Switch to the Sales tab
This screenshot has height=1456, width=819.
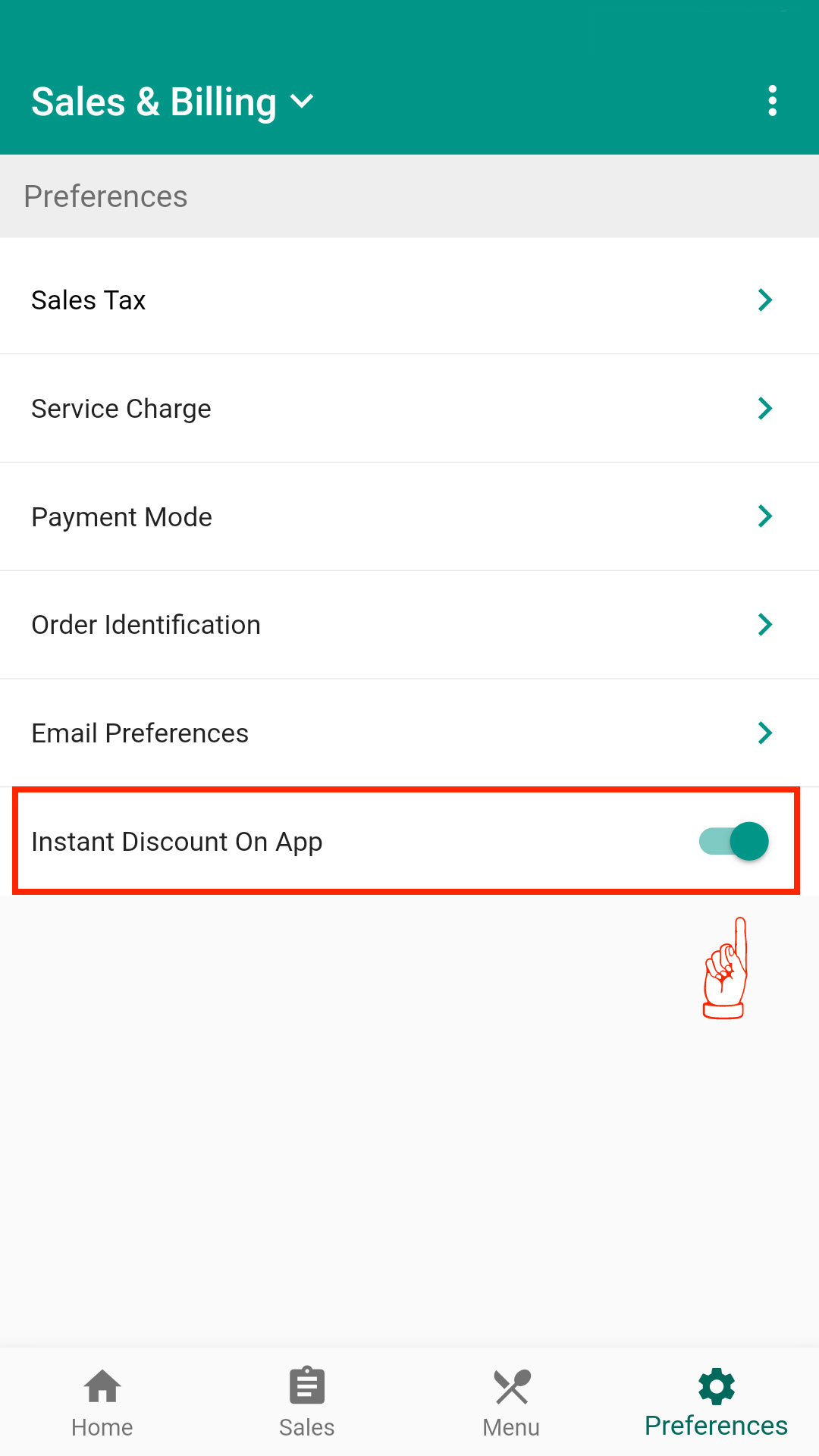(307, 1403)
